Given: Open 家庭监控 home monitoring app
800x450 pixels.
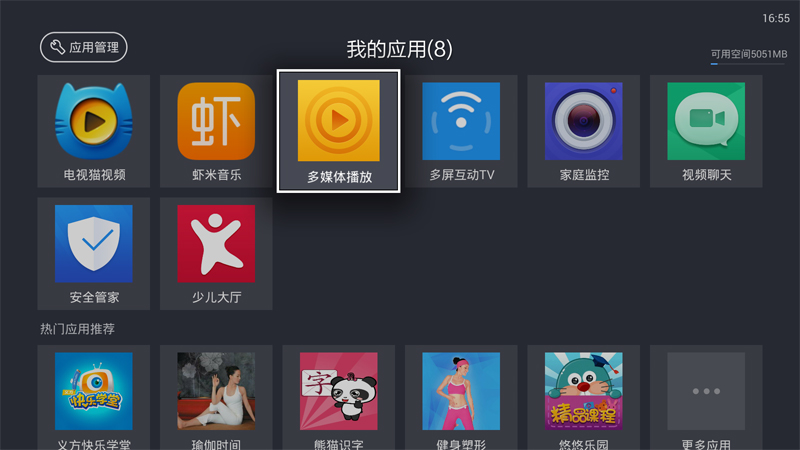Looking at the screenshot, I should click(584, 131).
